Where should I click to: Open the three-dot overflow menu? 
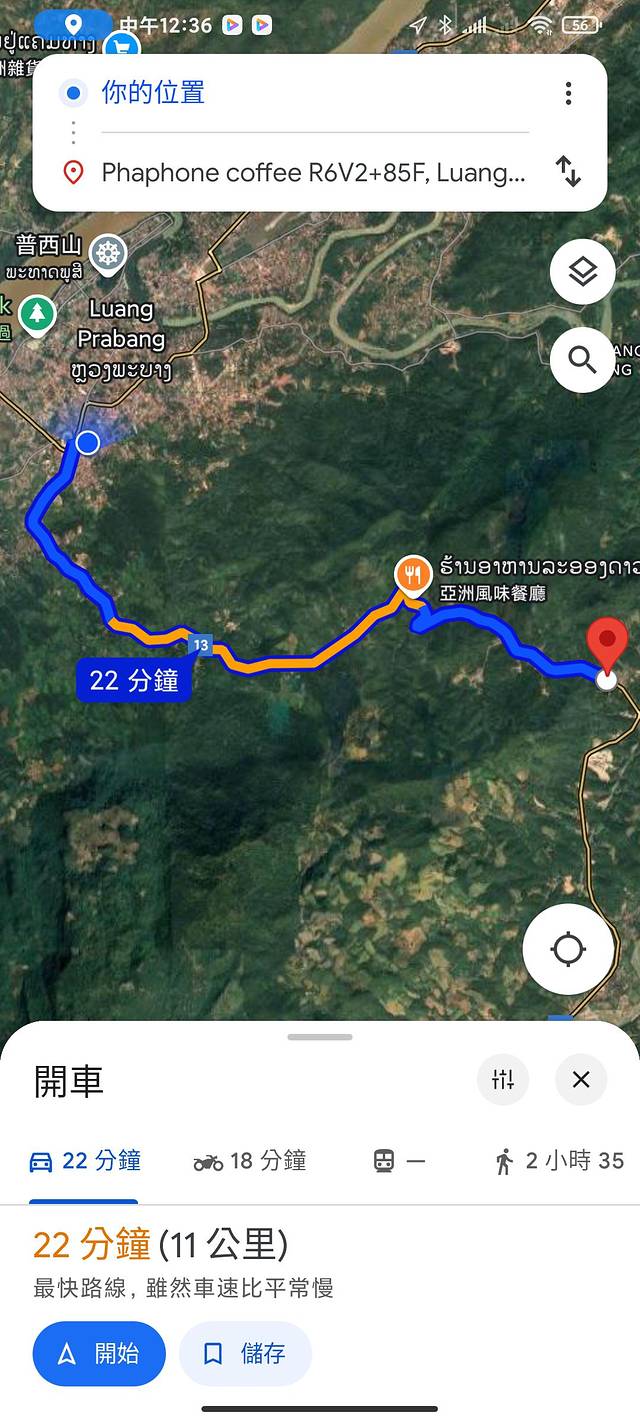[568, 94]
